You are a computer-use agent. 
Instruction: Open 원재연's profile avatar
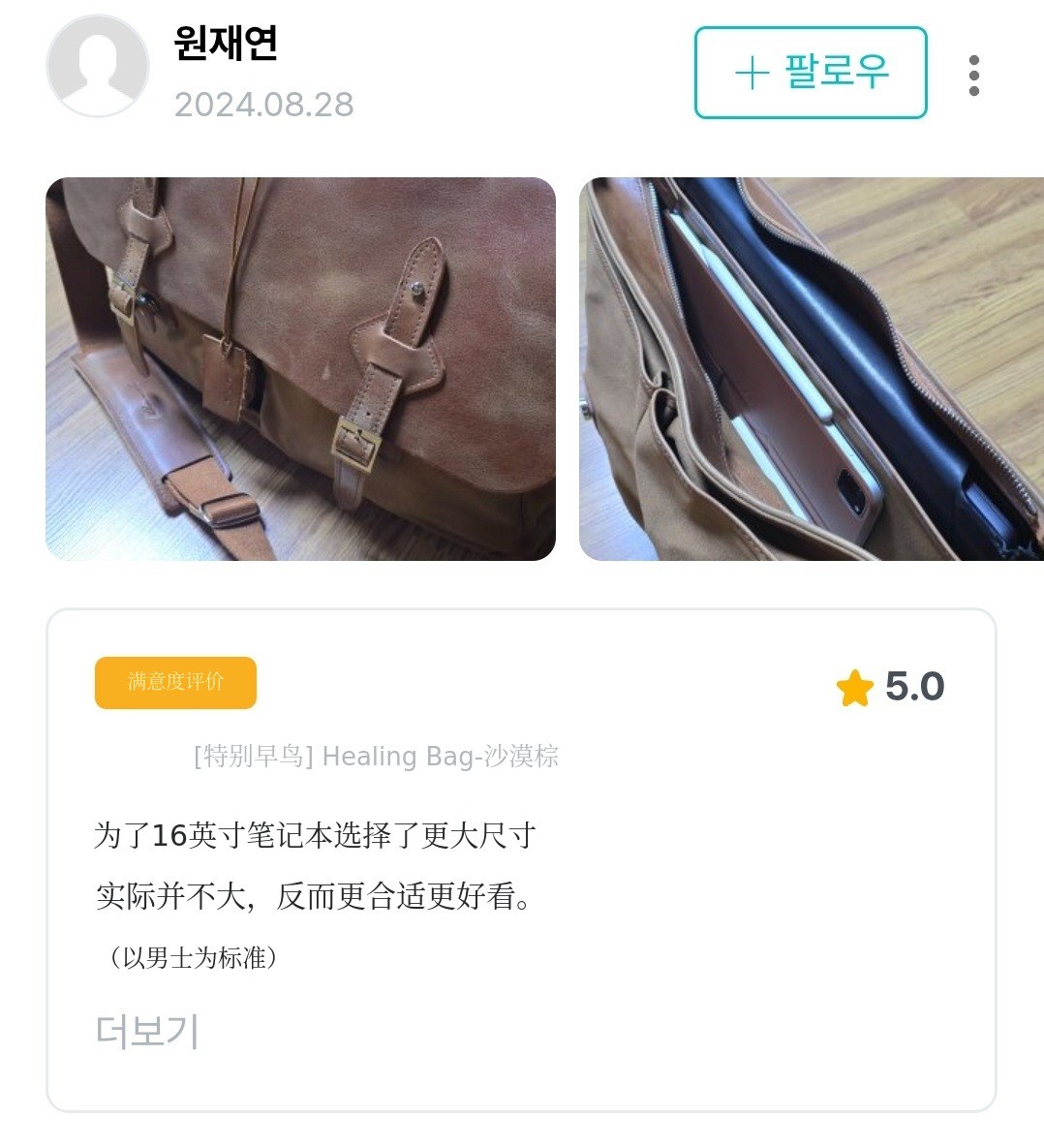tap(98, 66)
